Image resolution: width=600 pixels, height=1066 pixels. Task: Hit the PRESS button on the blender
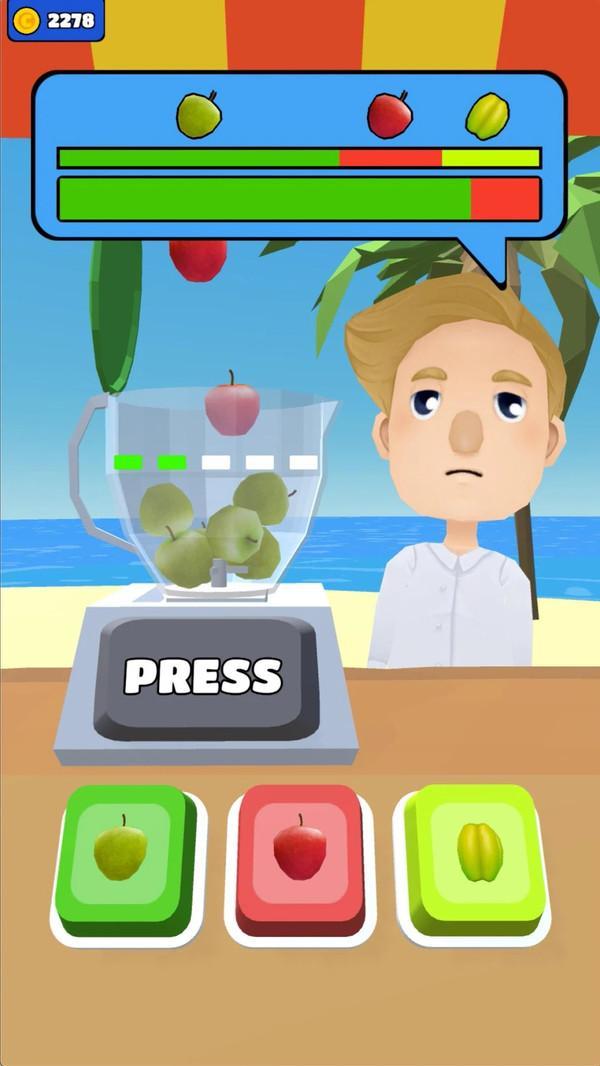tap(205, 678)
